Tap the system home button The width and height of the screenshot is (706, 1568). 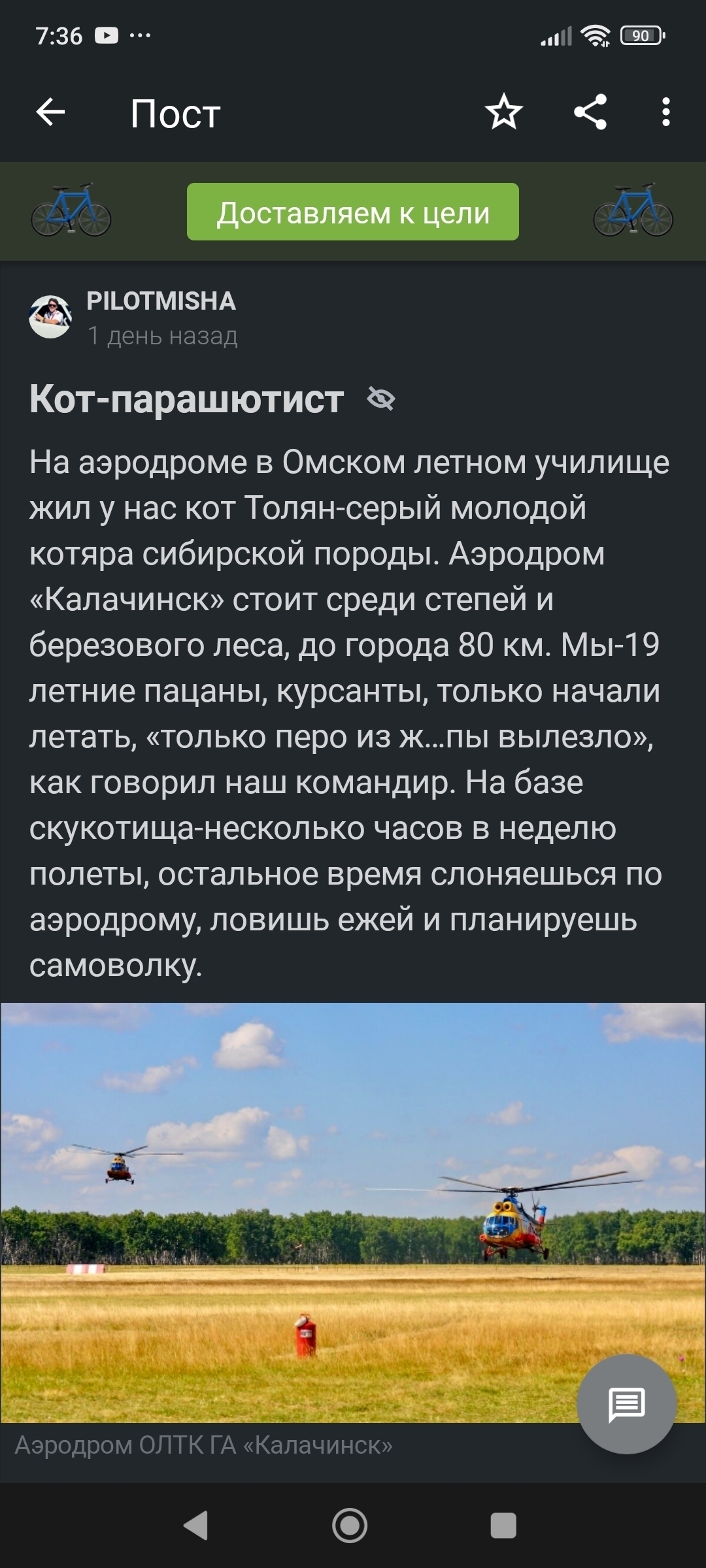point(350,1526)
